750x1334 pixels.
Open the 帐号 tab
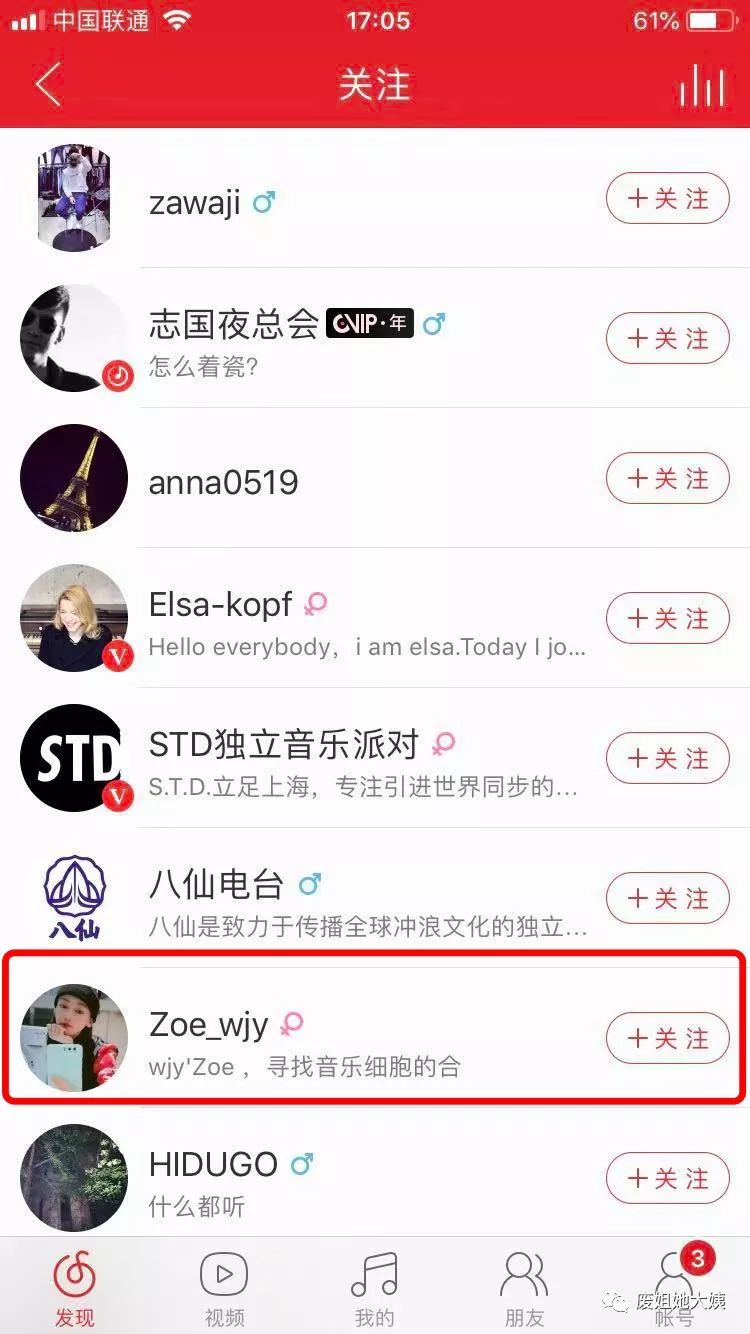point(674,1288)
